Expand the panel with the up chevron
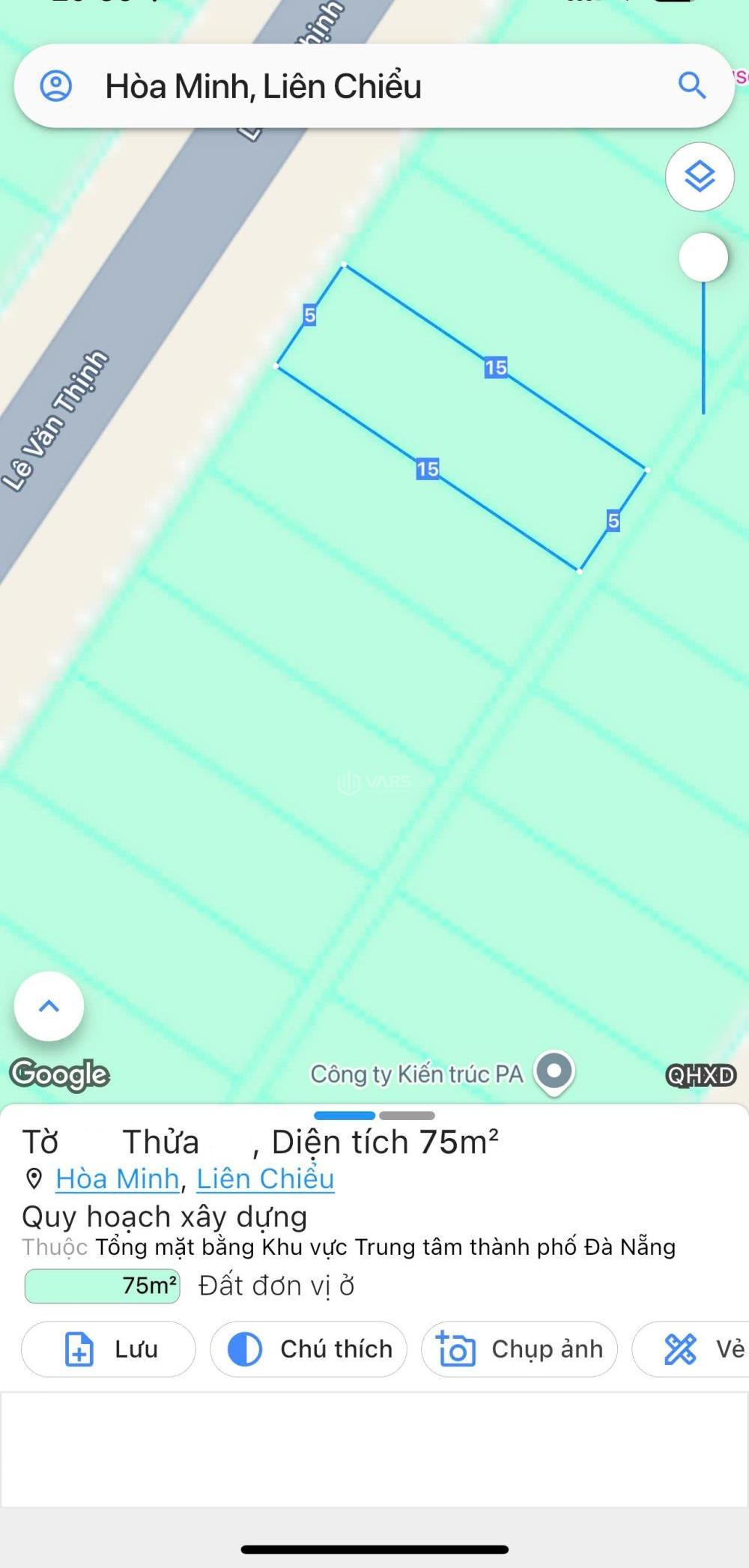Screen dimensions: 749x1568 pyautogui.click(x=49, y=1006)
